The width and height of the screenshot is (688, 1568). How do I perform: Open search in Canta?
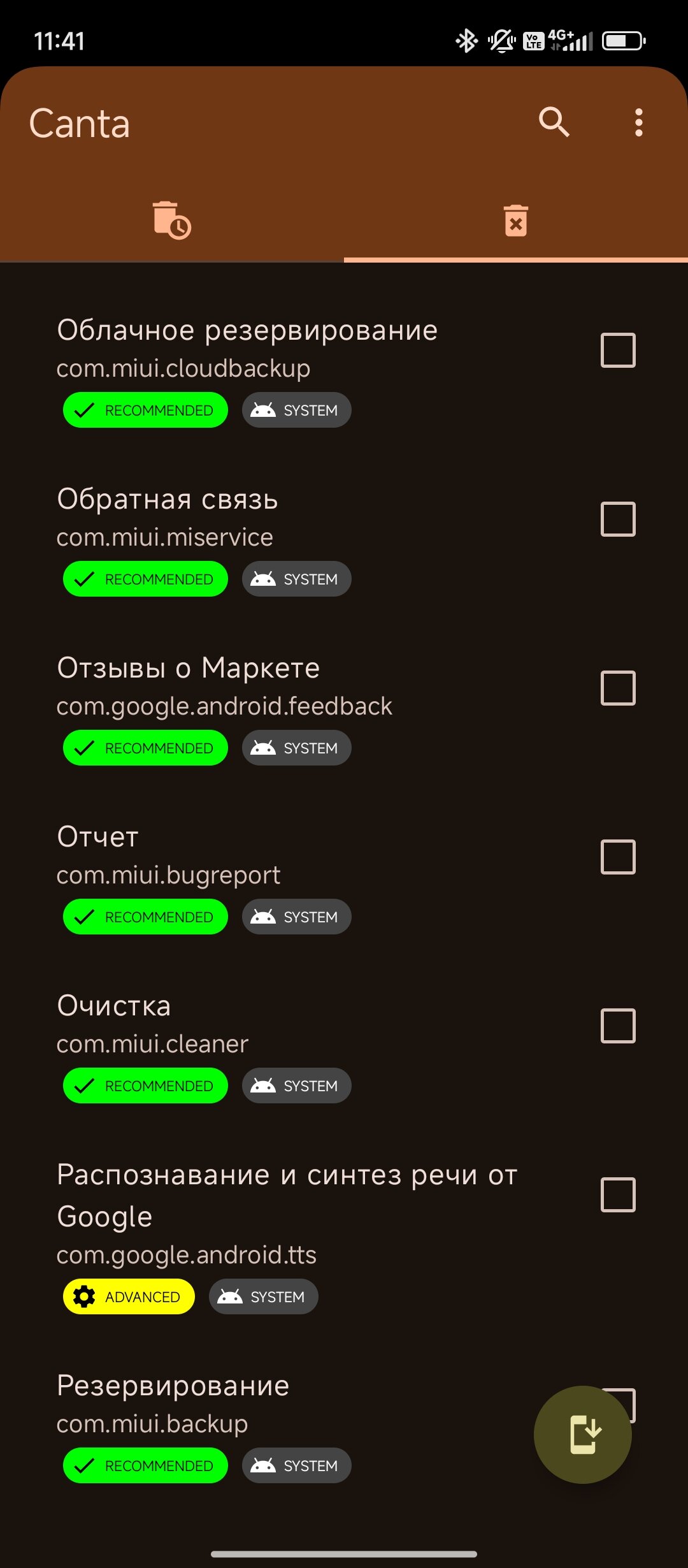554,122
